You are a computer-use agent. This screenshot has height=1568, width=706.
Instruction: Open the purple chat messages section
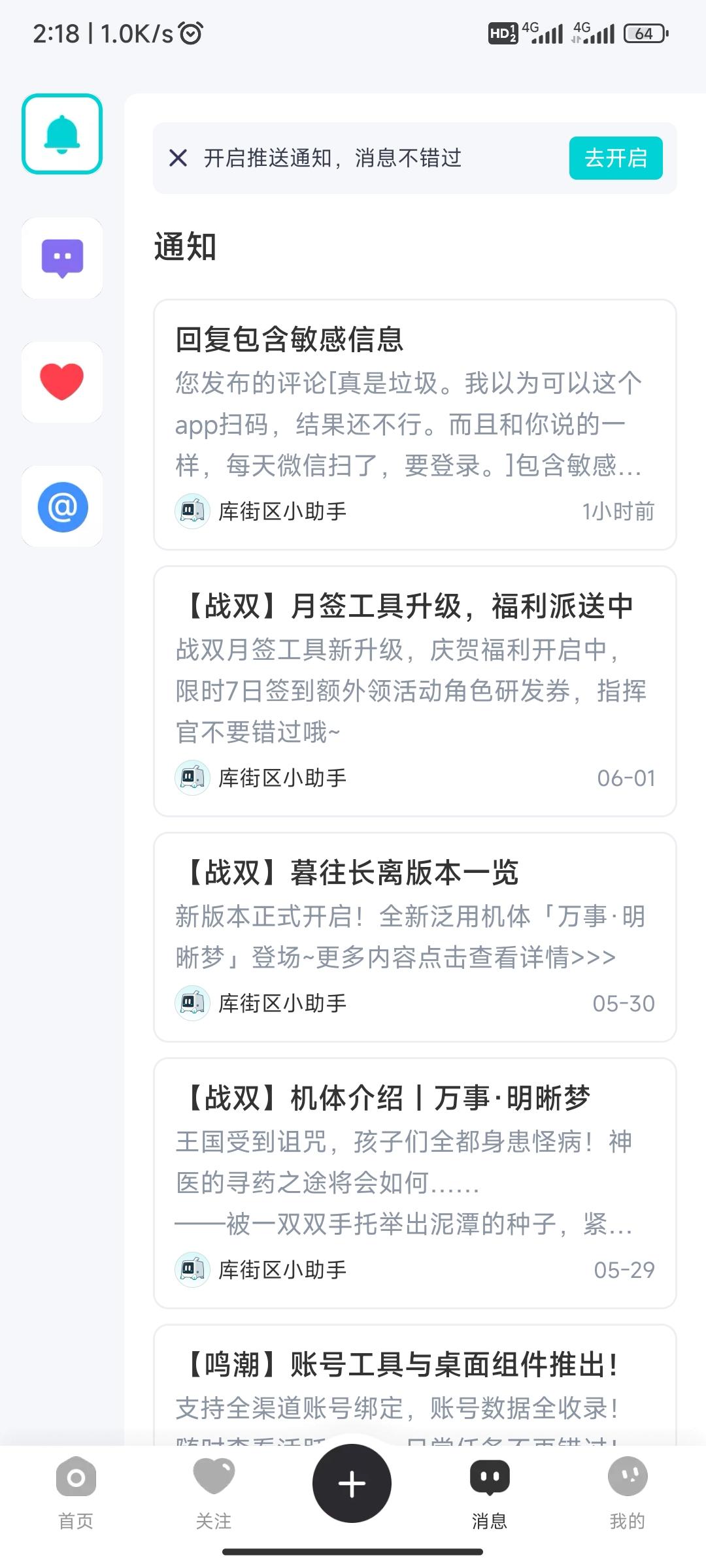(x=62, y=258)
